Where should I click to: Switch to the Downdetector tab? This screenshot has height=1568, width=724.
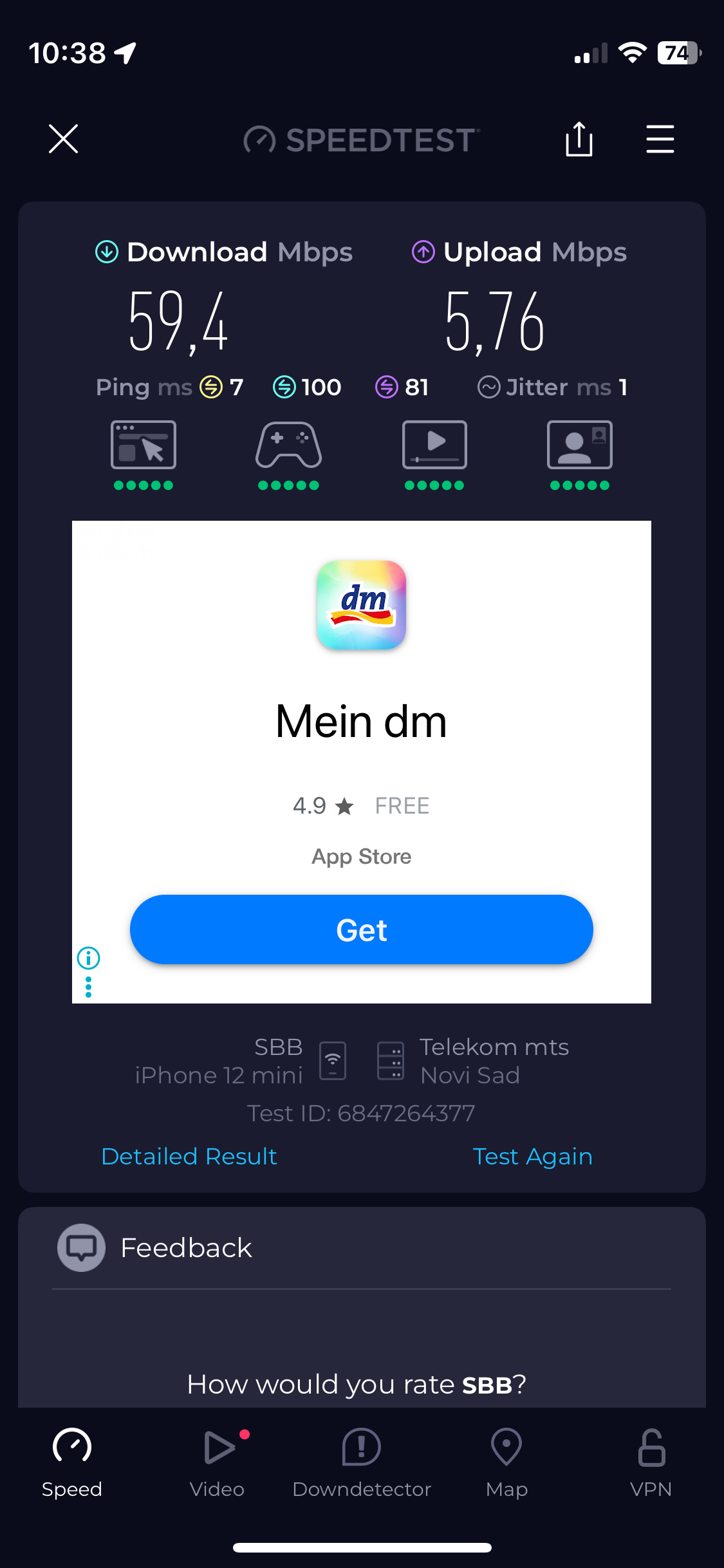(x=362, y=1462)
